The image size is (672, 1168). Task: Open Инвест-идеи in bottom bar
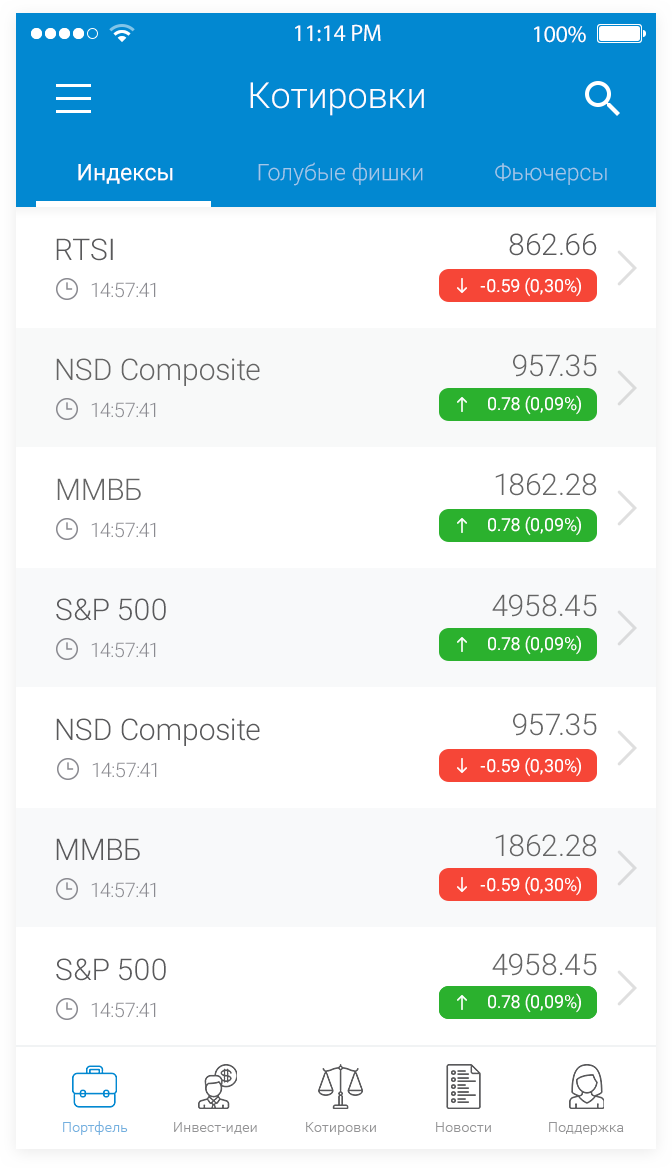tap(215, 1099)
